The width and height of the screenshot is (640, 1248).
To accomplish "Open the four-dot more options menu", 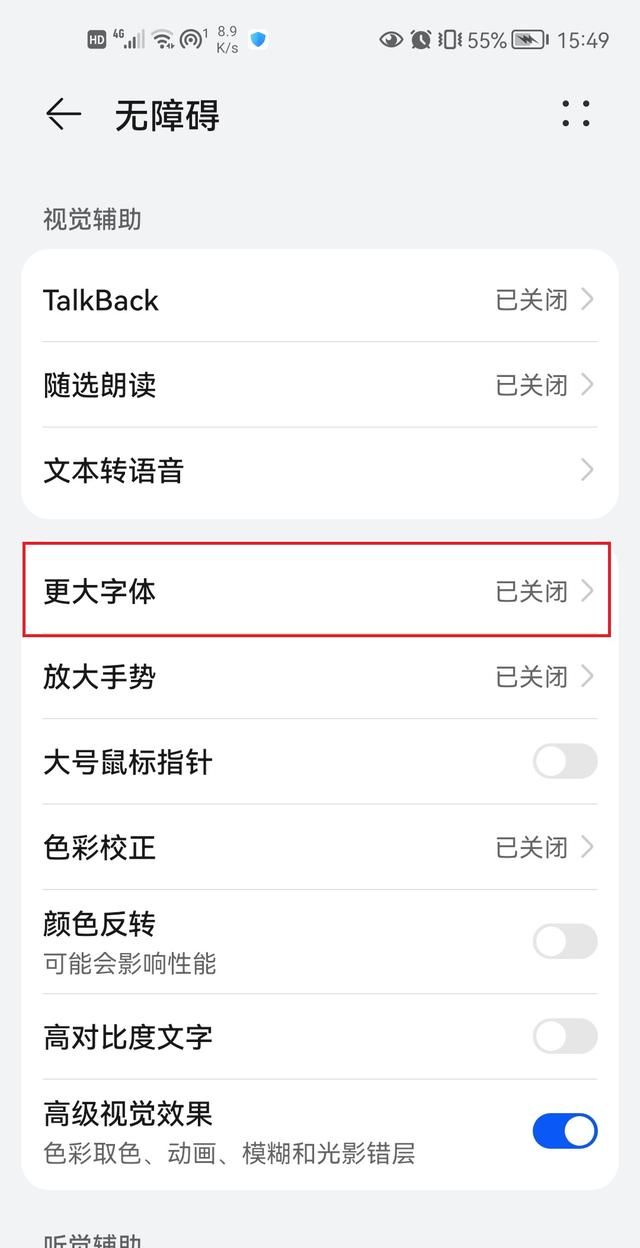I will click(576, 114).
